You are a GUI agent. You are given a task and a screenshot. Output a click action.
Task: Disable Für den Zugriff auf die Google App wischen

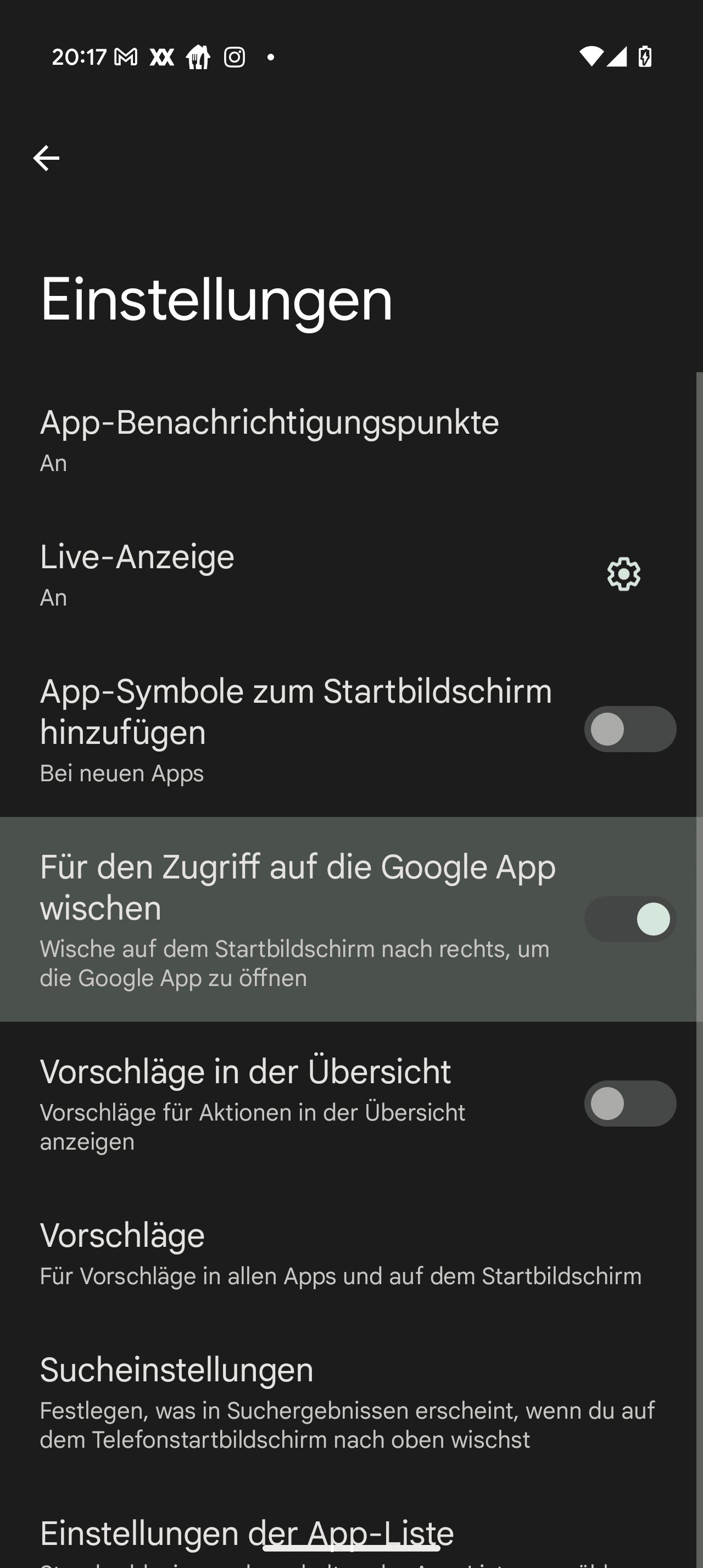(x=629, y=919)
